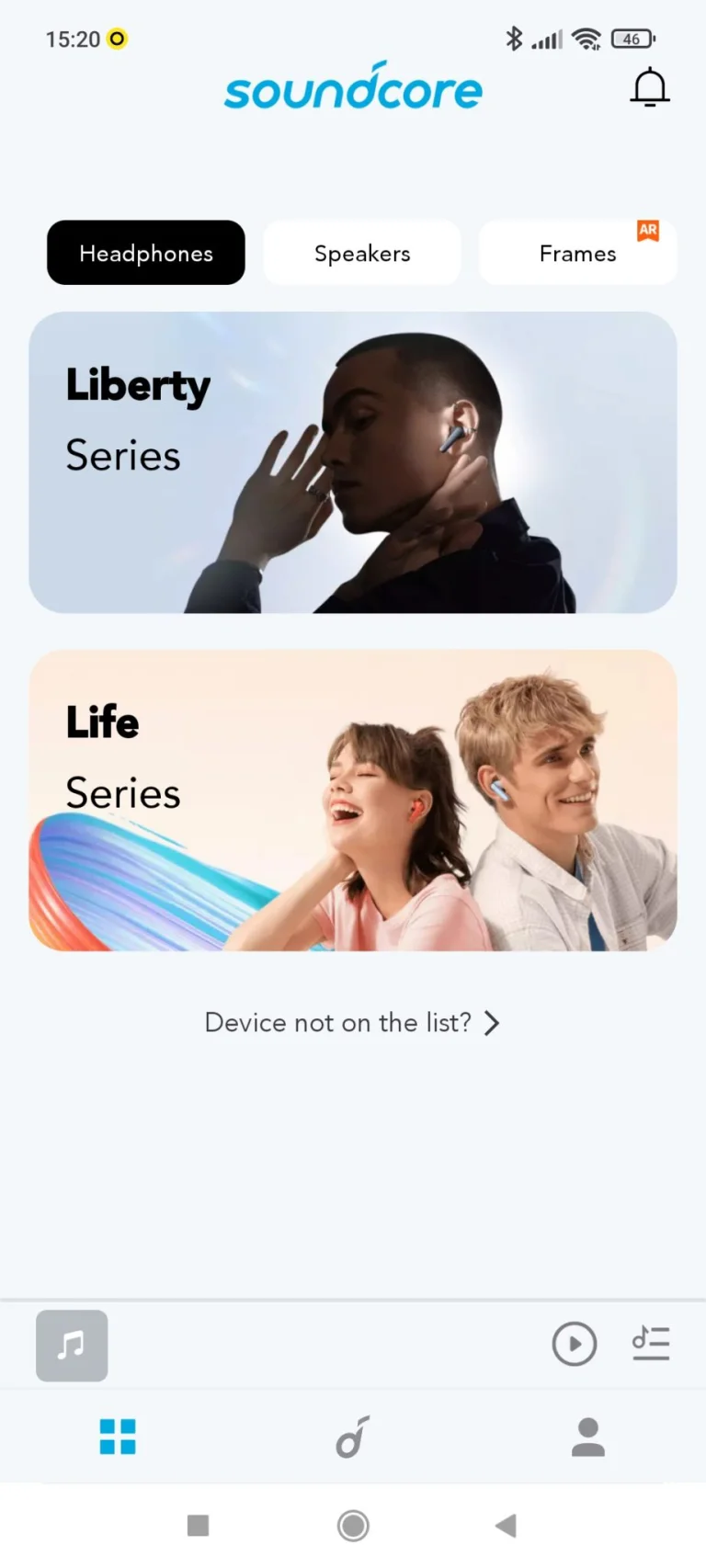
Task: Return to the system home screen
Action: [353, 1526]
